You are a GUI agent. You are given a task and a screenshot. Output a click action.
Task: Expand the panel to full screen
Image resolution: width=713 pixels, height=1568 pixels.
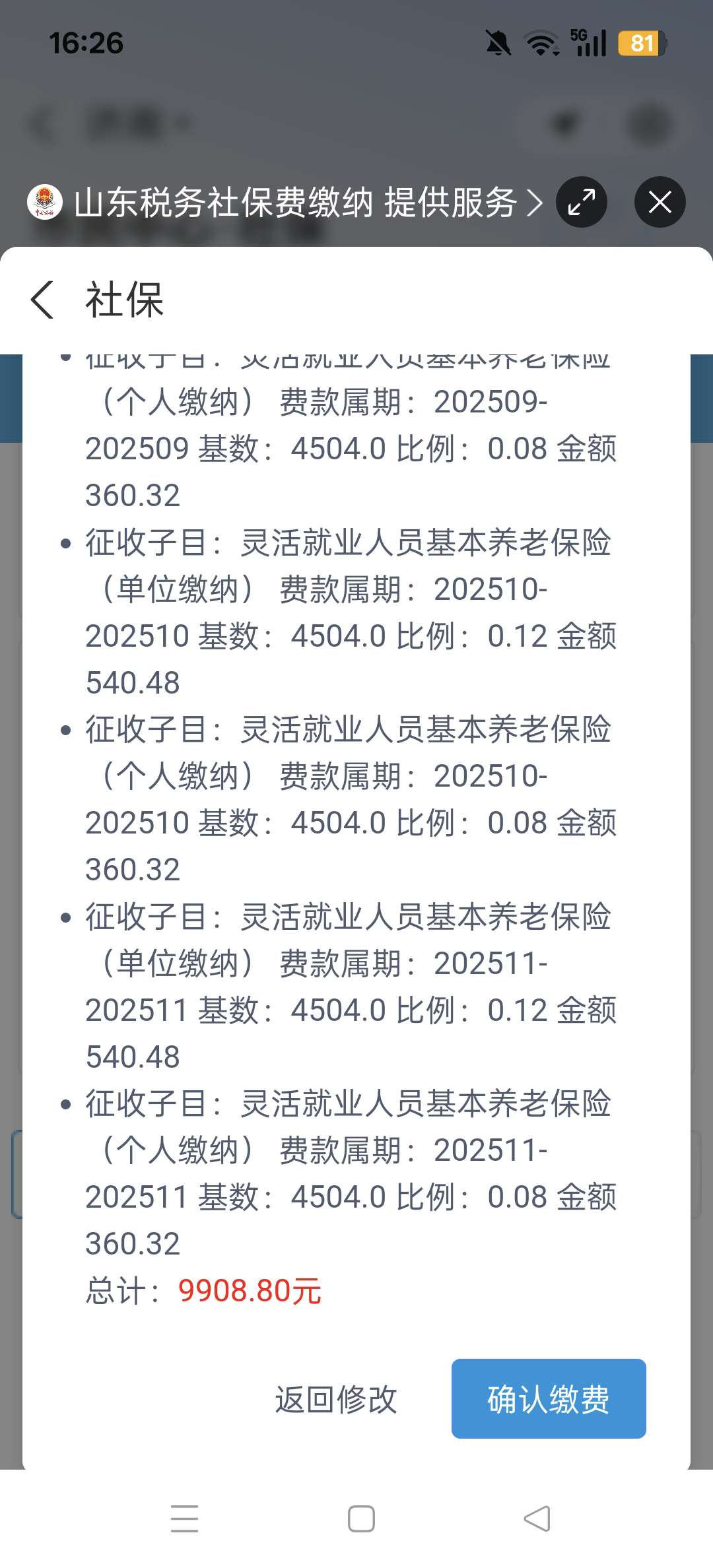tap(582, 202)
